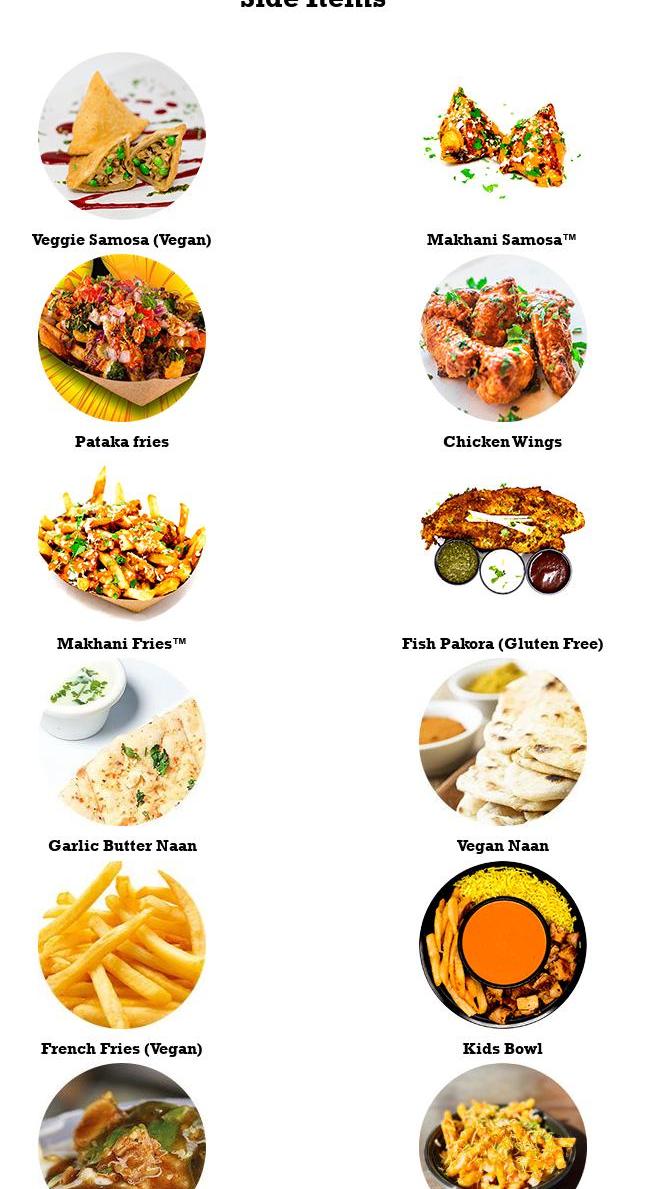Choose the Kids Bowl item
645x1189 pixels.
502,945
